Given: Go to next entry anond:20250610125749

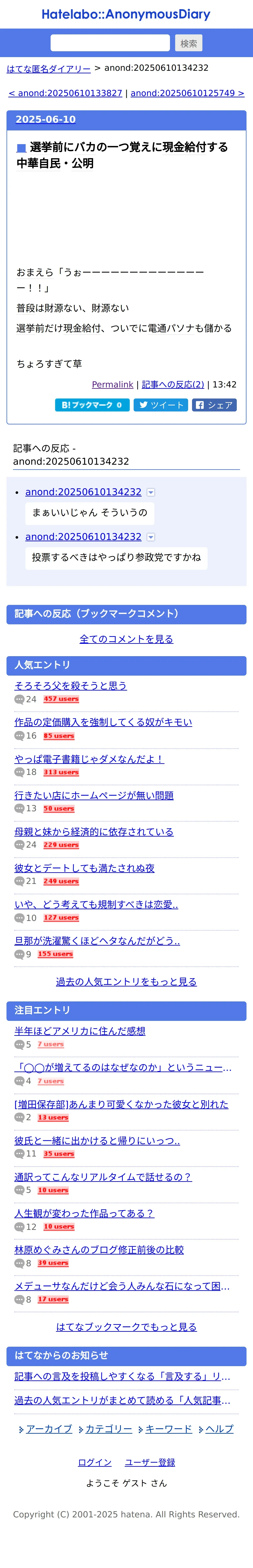Looking at the screenshot, I should [x=187, y=93].
